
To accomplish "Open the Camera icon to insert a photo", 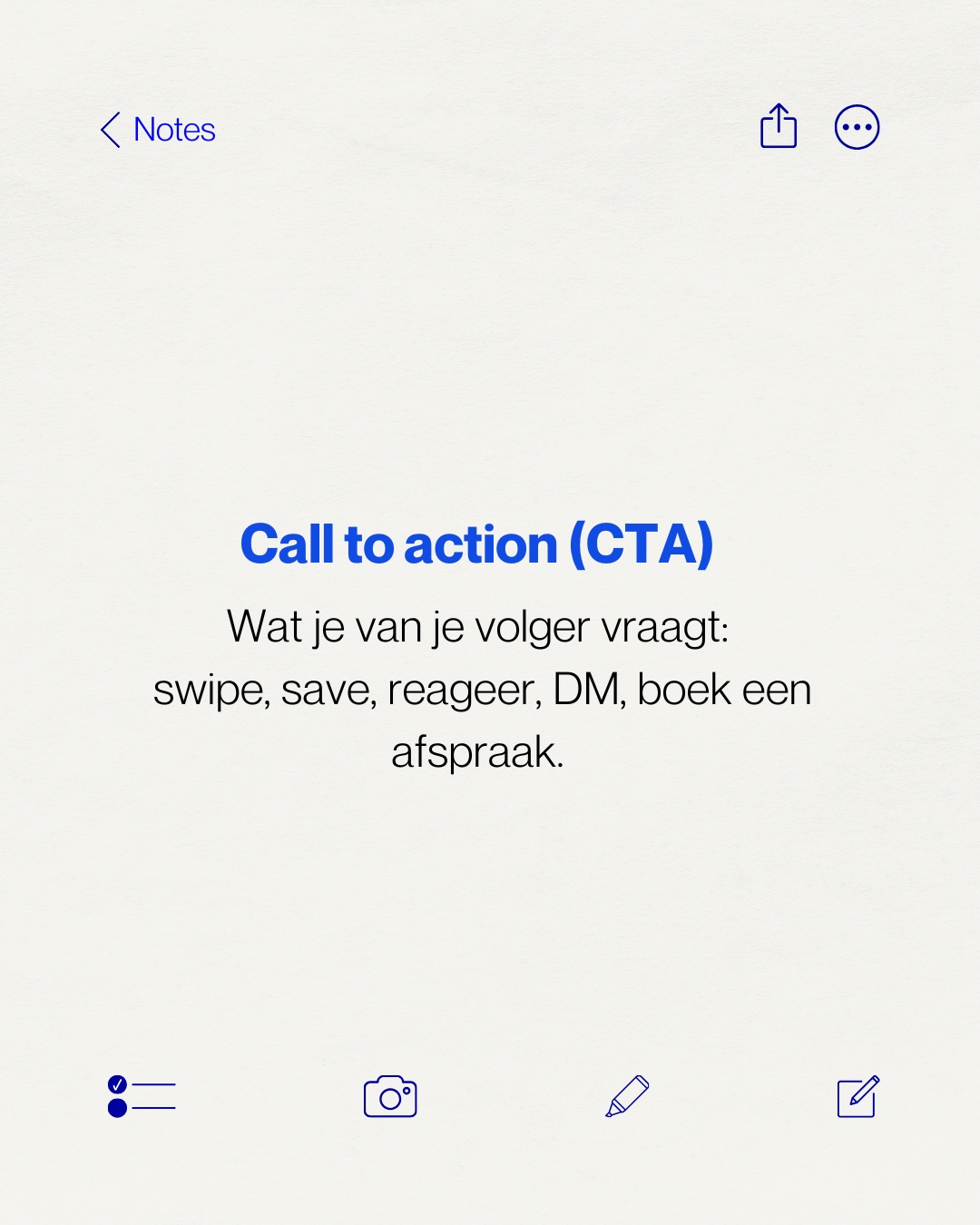I will (389, 1097).
